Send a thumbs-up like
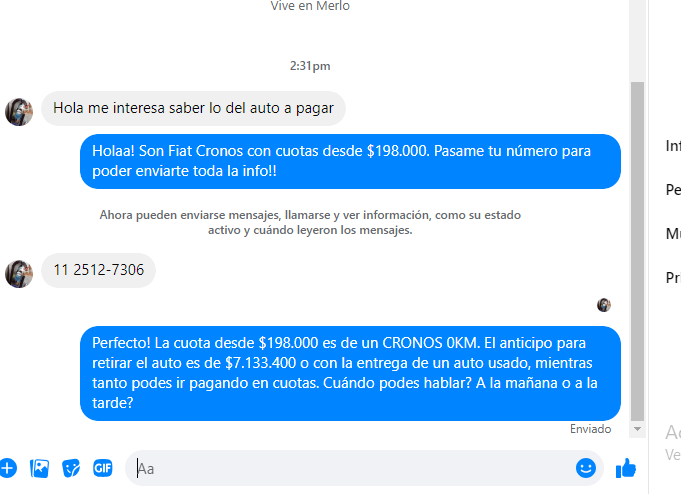Screen dimensions: 681x494 (627, 467)
